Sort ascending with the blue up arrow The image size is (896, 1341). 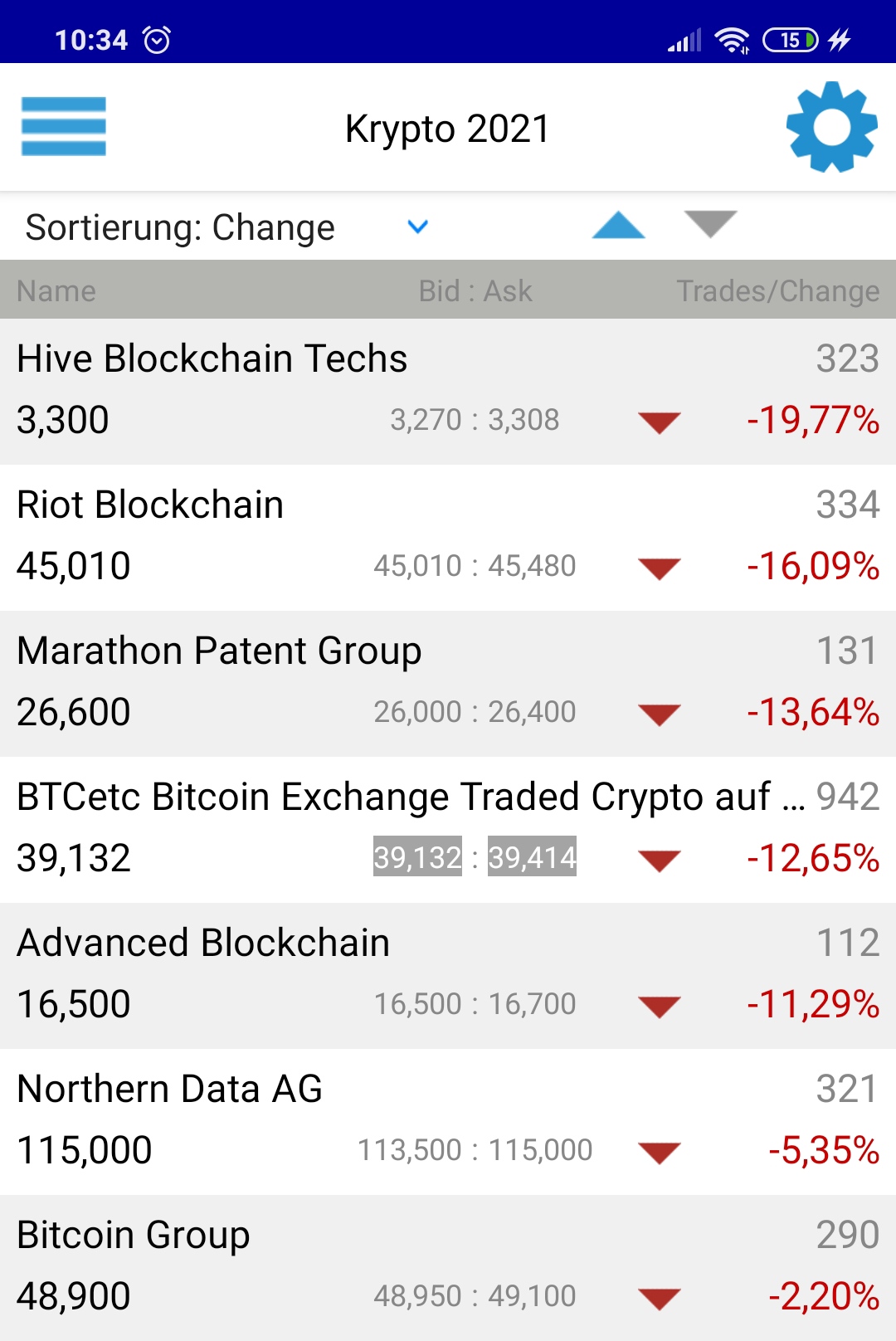pos(617,225)
